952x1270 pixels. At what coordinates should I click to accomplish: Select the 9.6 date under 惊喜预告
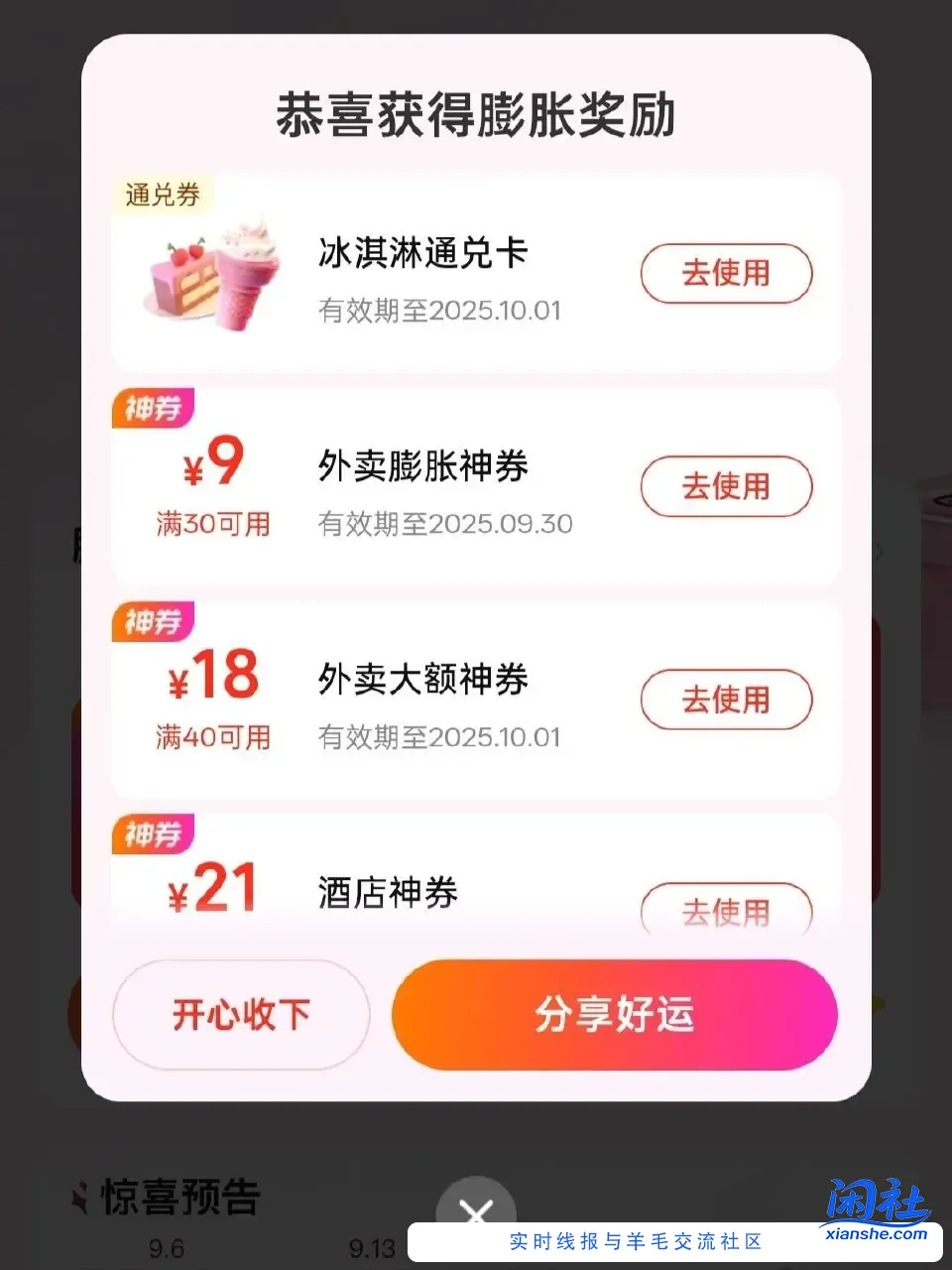167,1248
